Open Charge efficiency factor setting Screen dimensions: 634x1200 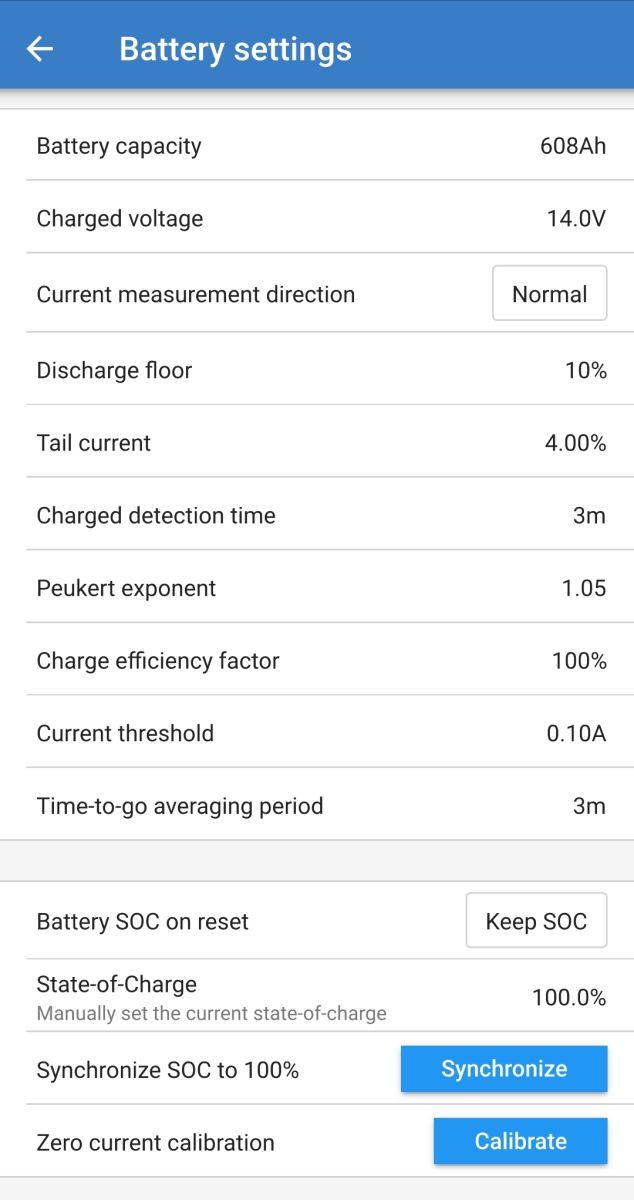tap(317, 660)
